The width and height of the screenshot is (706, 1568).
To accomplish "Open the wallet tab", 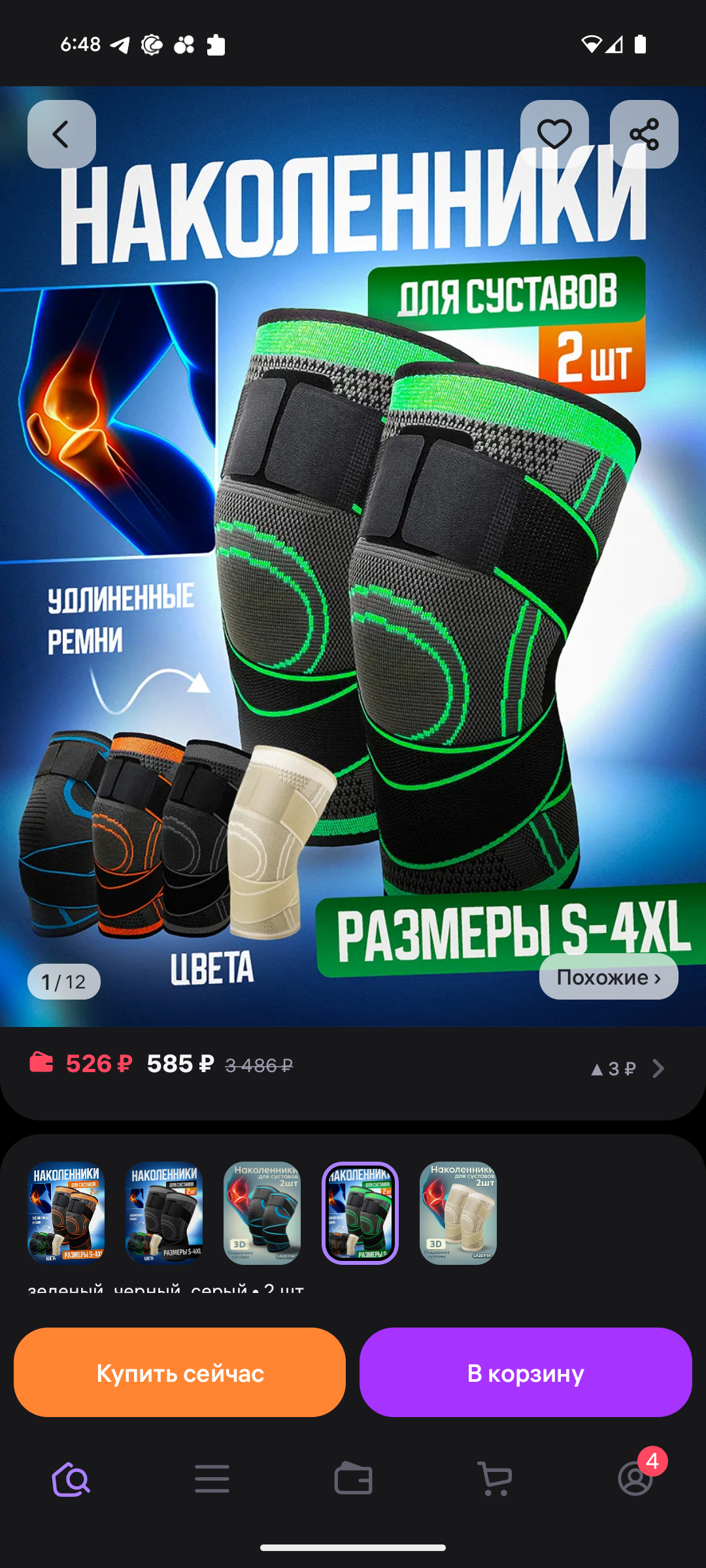I will click(x=353, y=1479).
